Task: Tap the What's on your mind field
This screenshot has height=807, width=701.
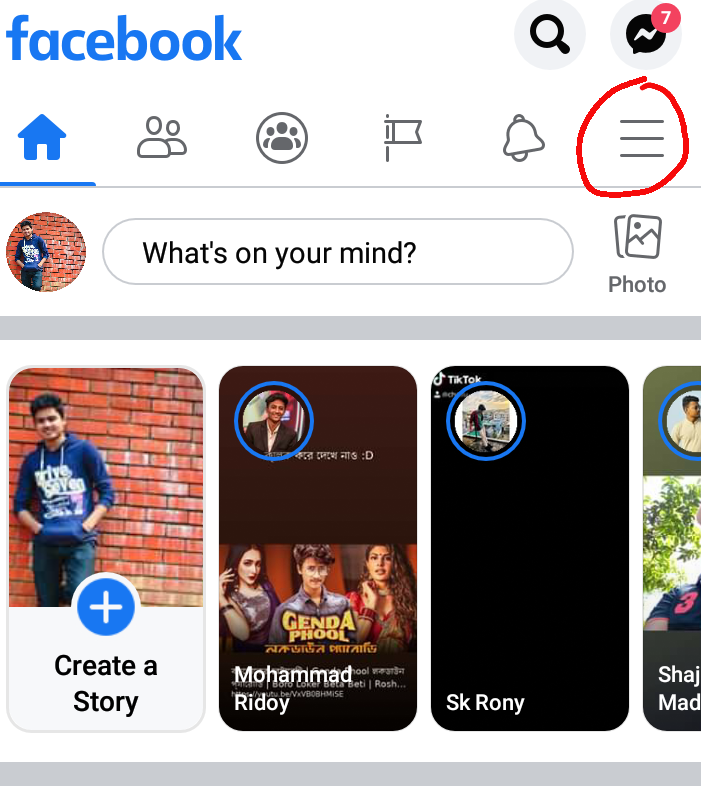Action: pos(338,252)
